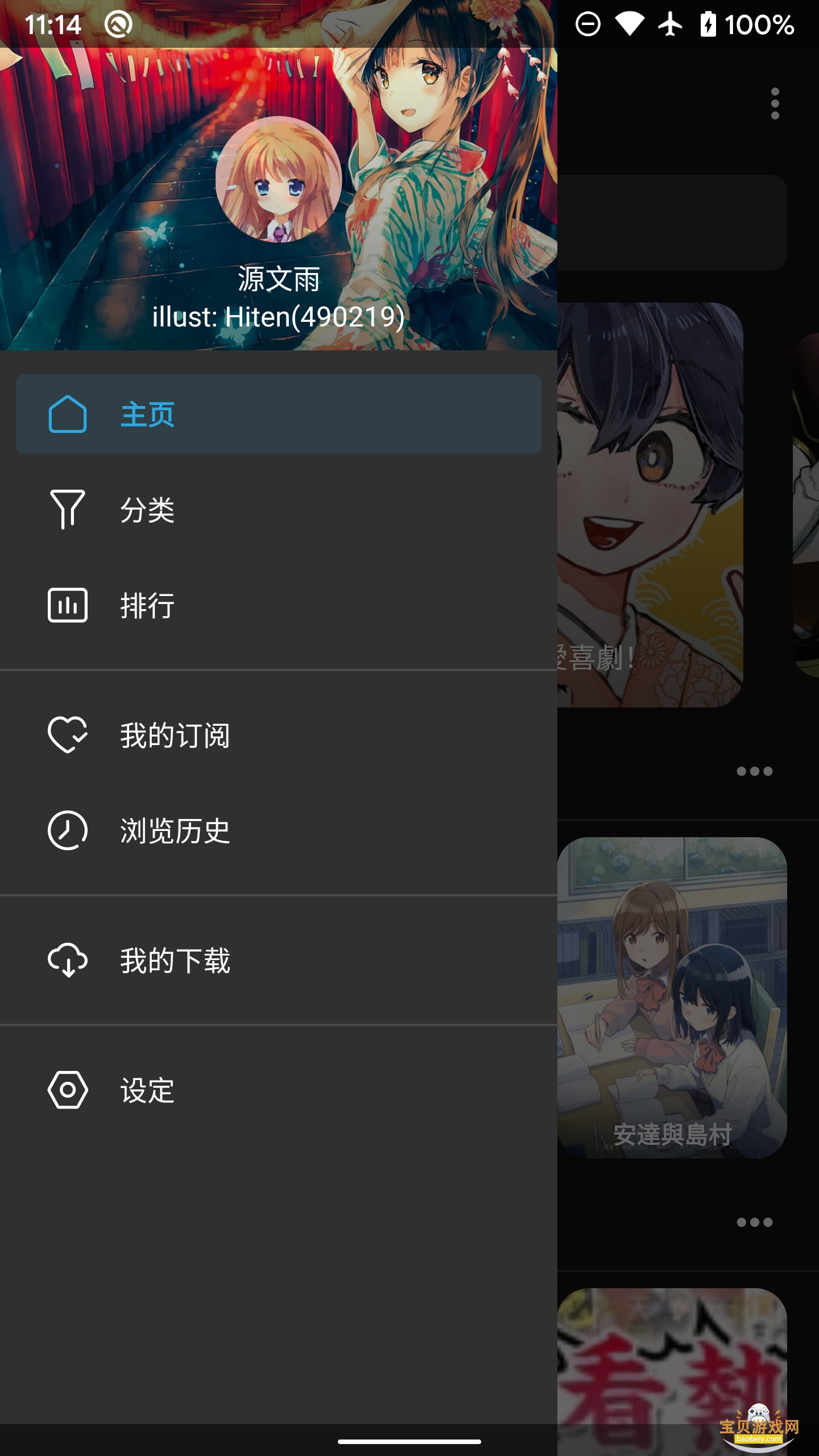View 浏览历史 browsing history
The width and height of the screenshot is (819, 1456).
click(278, 830)
